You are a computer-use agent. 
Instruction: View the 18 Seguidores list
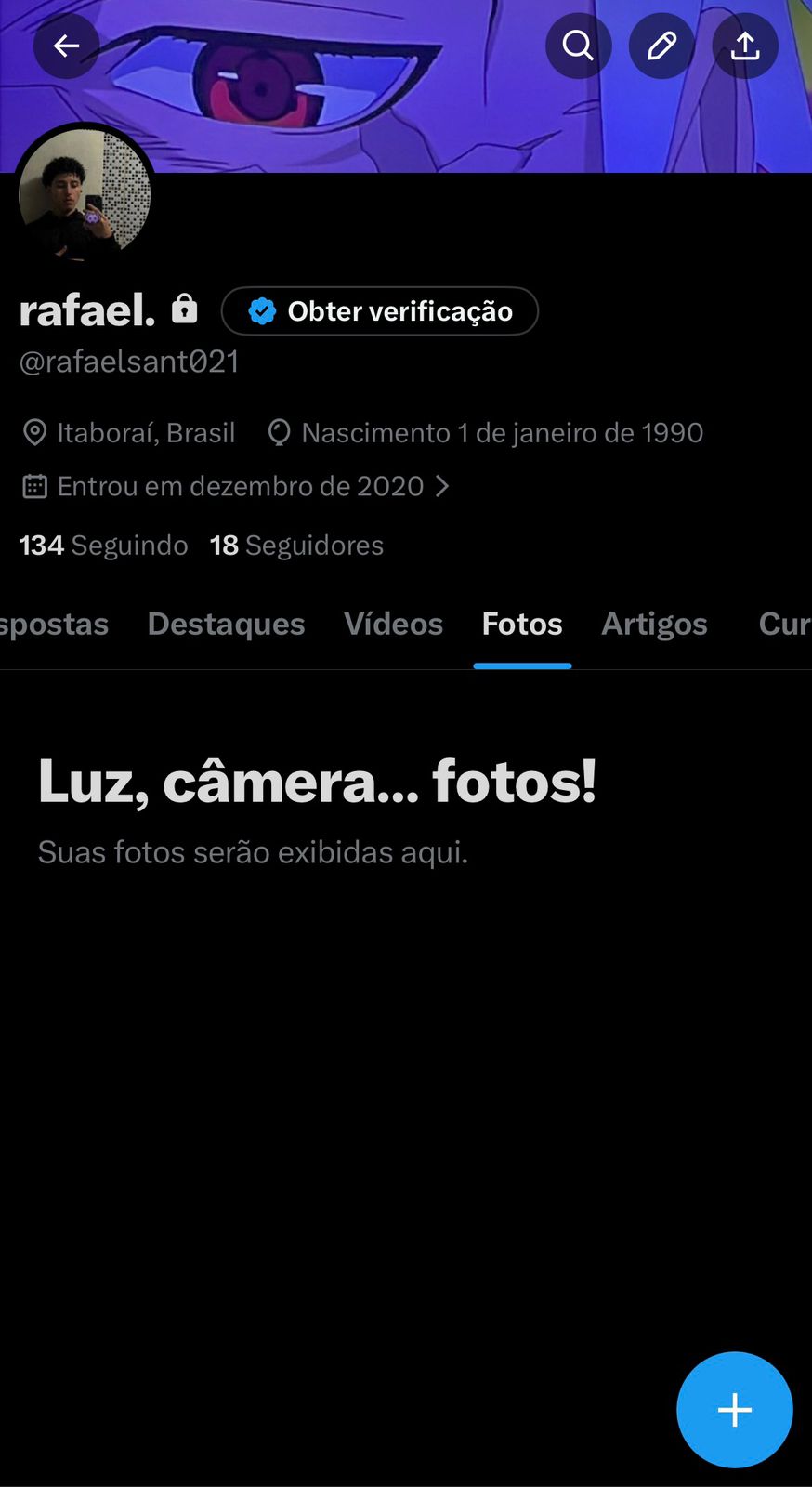click(296, 546)
